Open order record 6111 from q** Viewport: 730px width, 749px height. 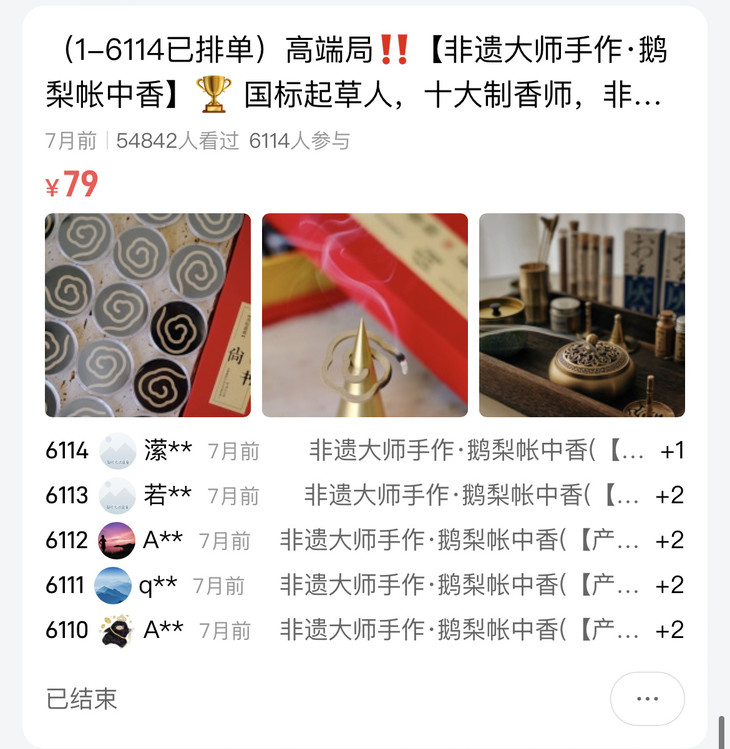[365, 585]
